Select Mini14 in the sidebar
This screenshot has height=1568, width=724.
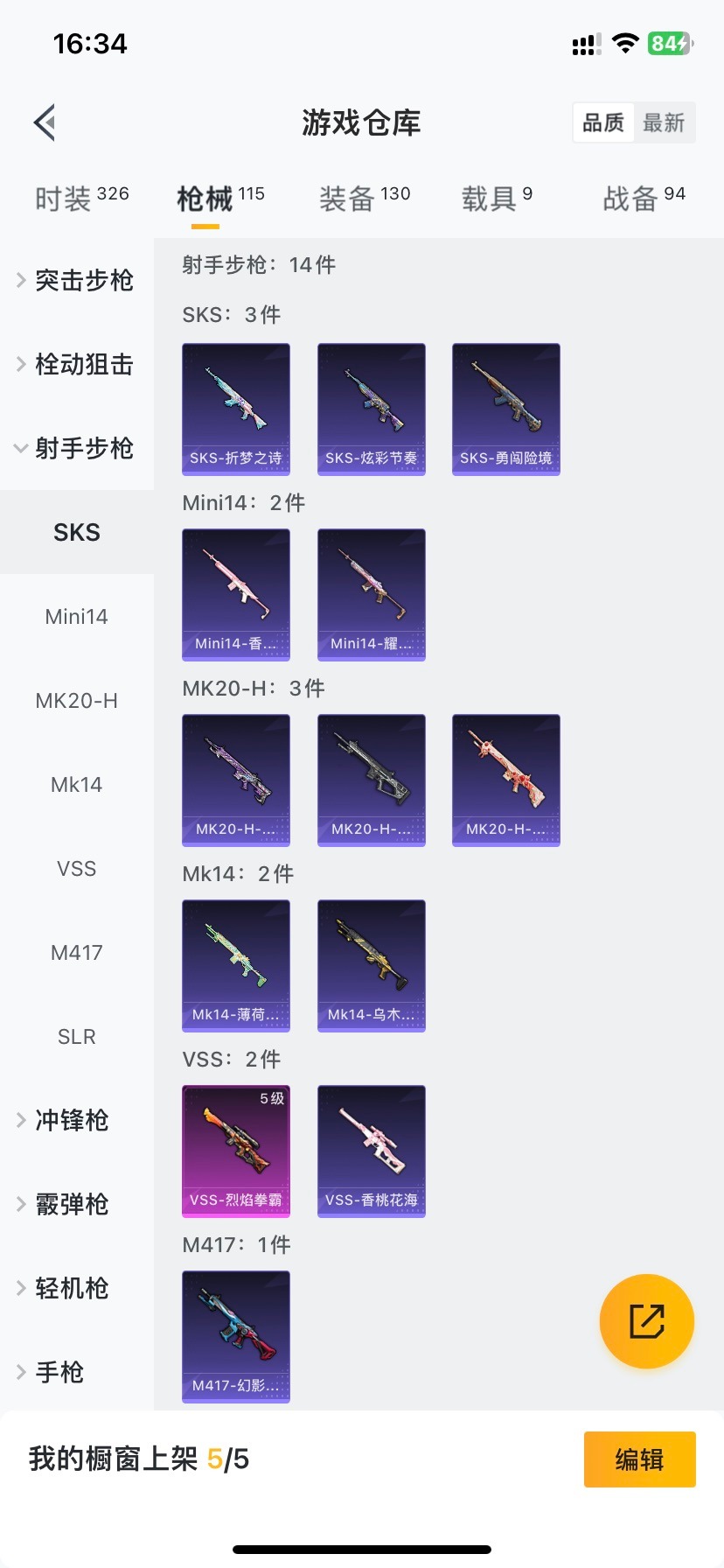pyautogui.click(x=77, y=616)
